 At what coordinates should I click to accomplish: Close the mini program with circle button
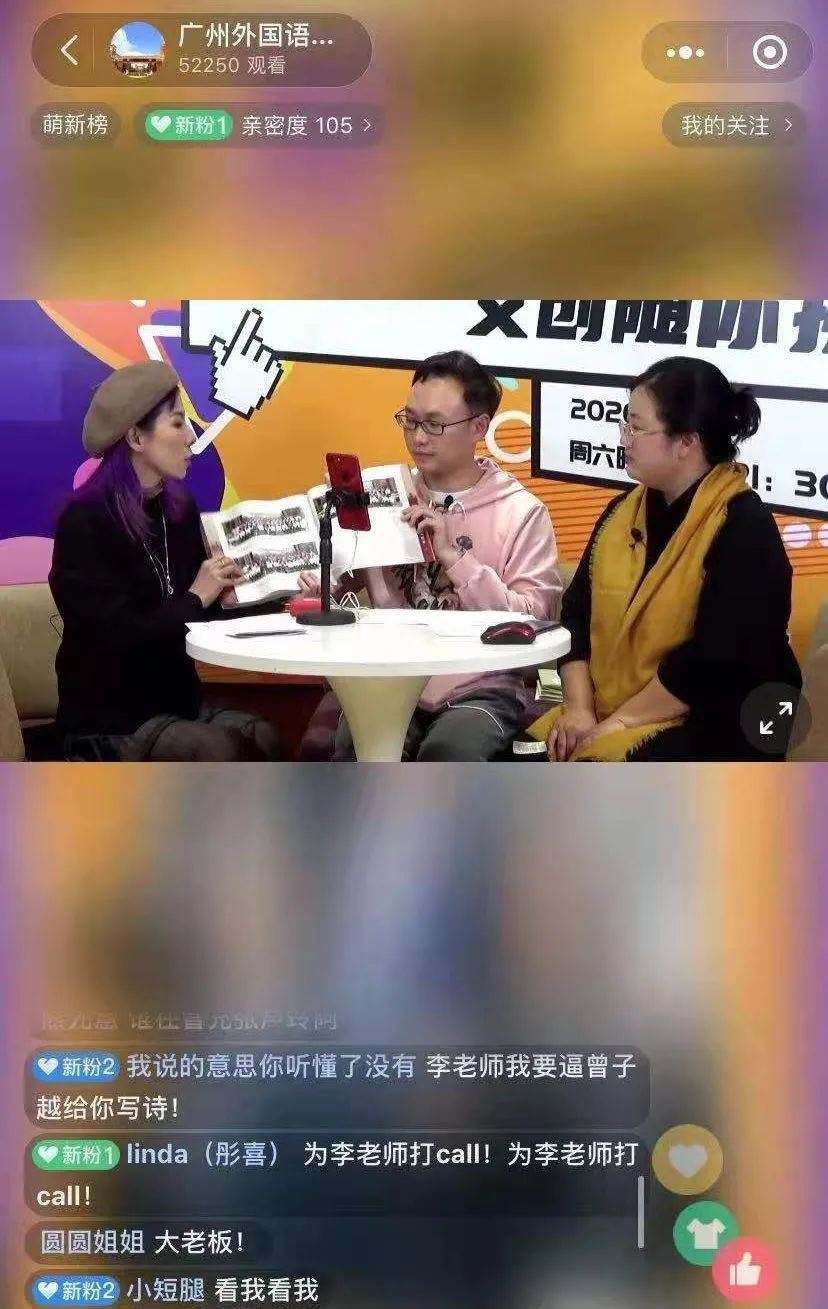click(769, 53)
